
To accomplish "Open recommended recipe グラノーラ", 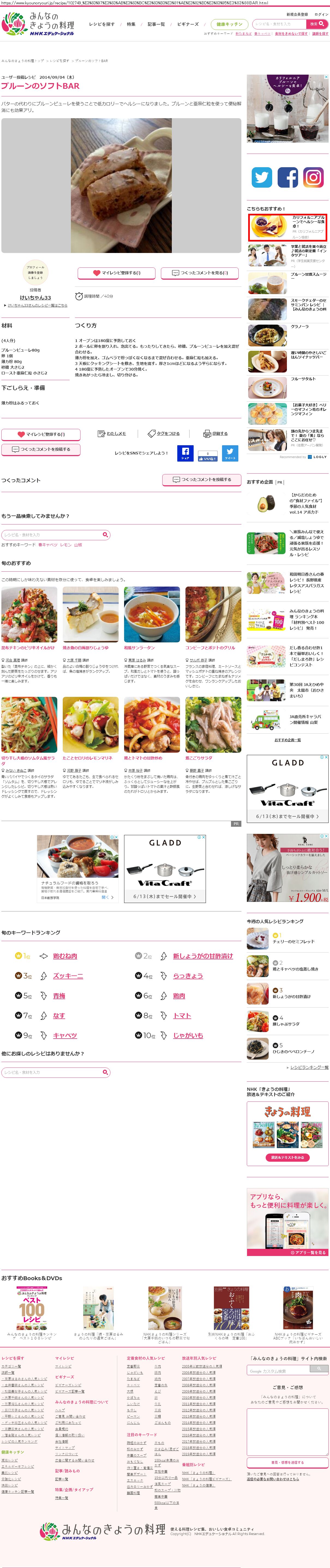I will pyautogui.click(x=299, y=327).
